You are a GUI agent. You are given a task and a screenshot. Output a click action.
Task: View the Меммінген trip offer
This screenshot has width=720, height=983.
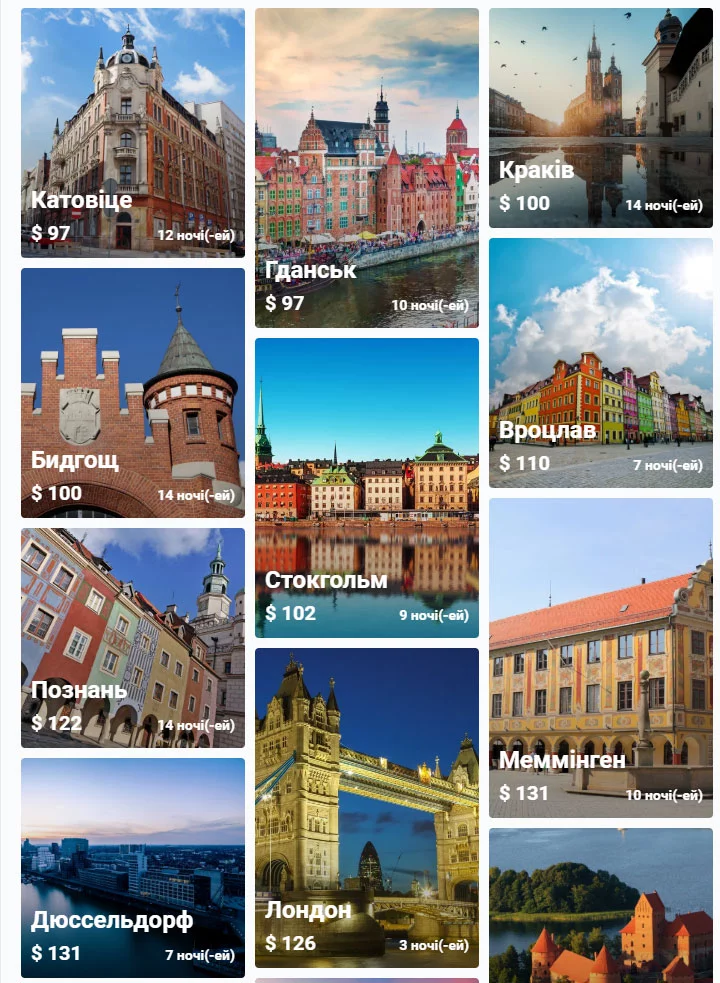(600, 657)
